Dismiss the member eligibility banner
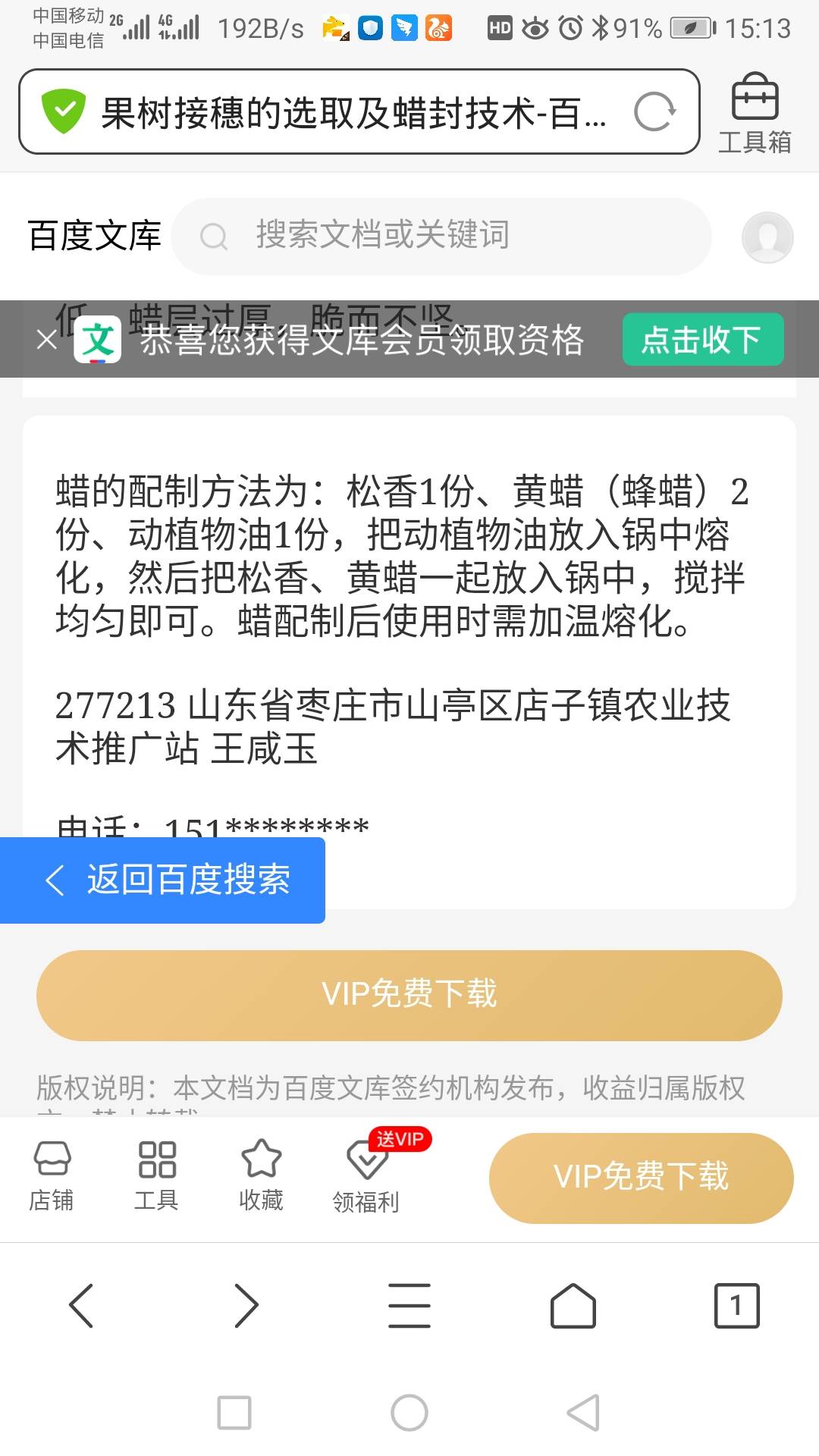This screenshot has height=1456, width=819. (x=47, y=339)
